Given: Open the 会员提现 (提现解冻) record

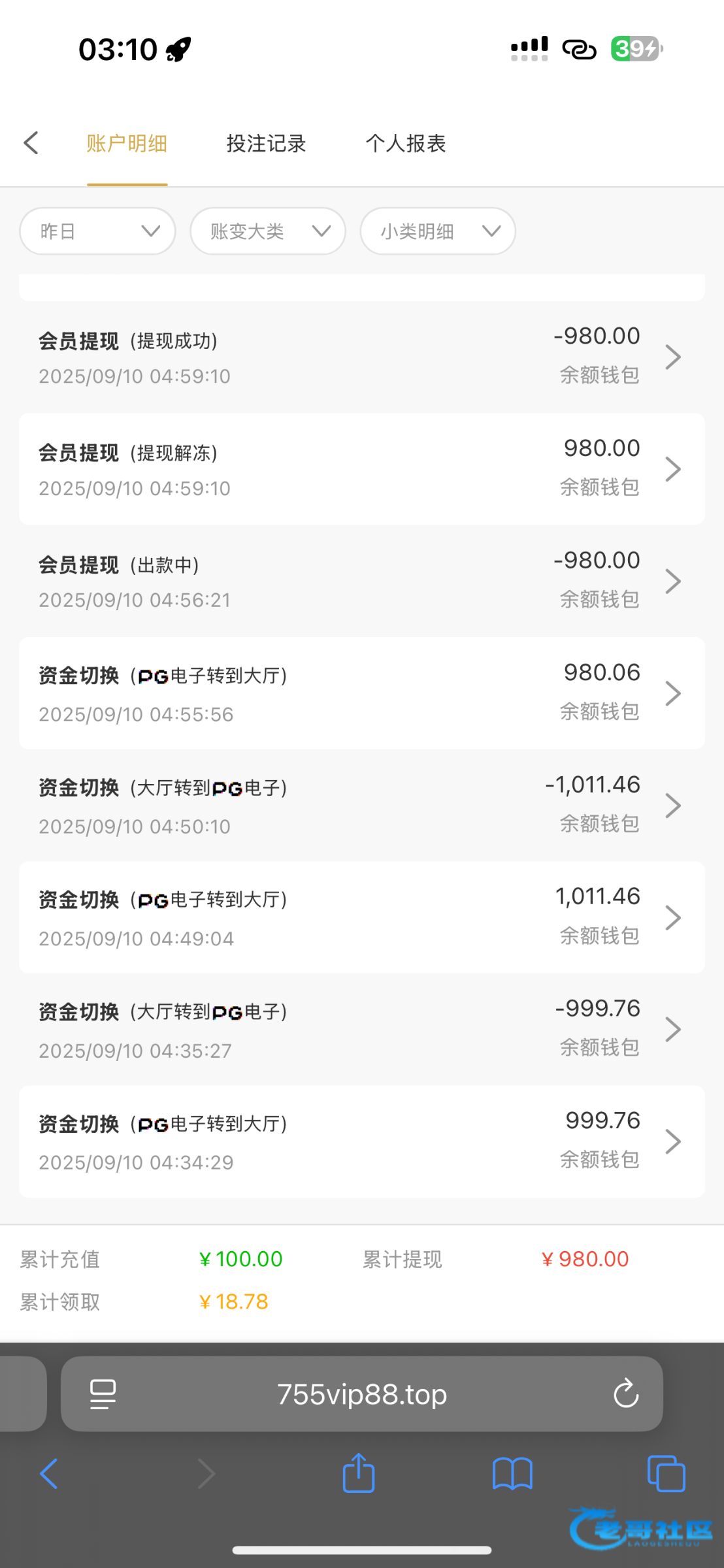Looking at the screenshot, I should click(361, 469).
